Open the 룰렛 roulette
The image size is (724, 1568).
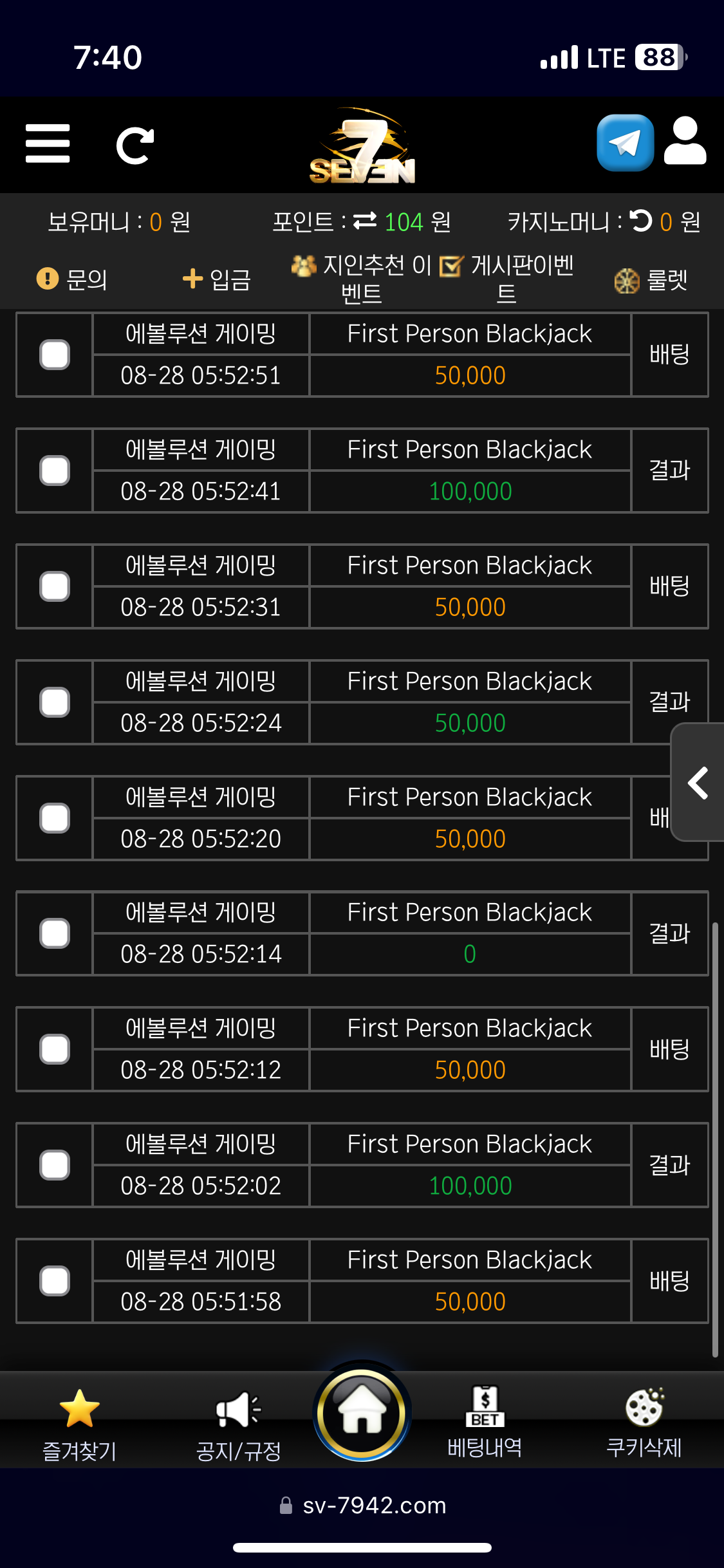click(x=651, y=280)
